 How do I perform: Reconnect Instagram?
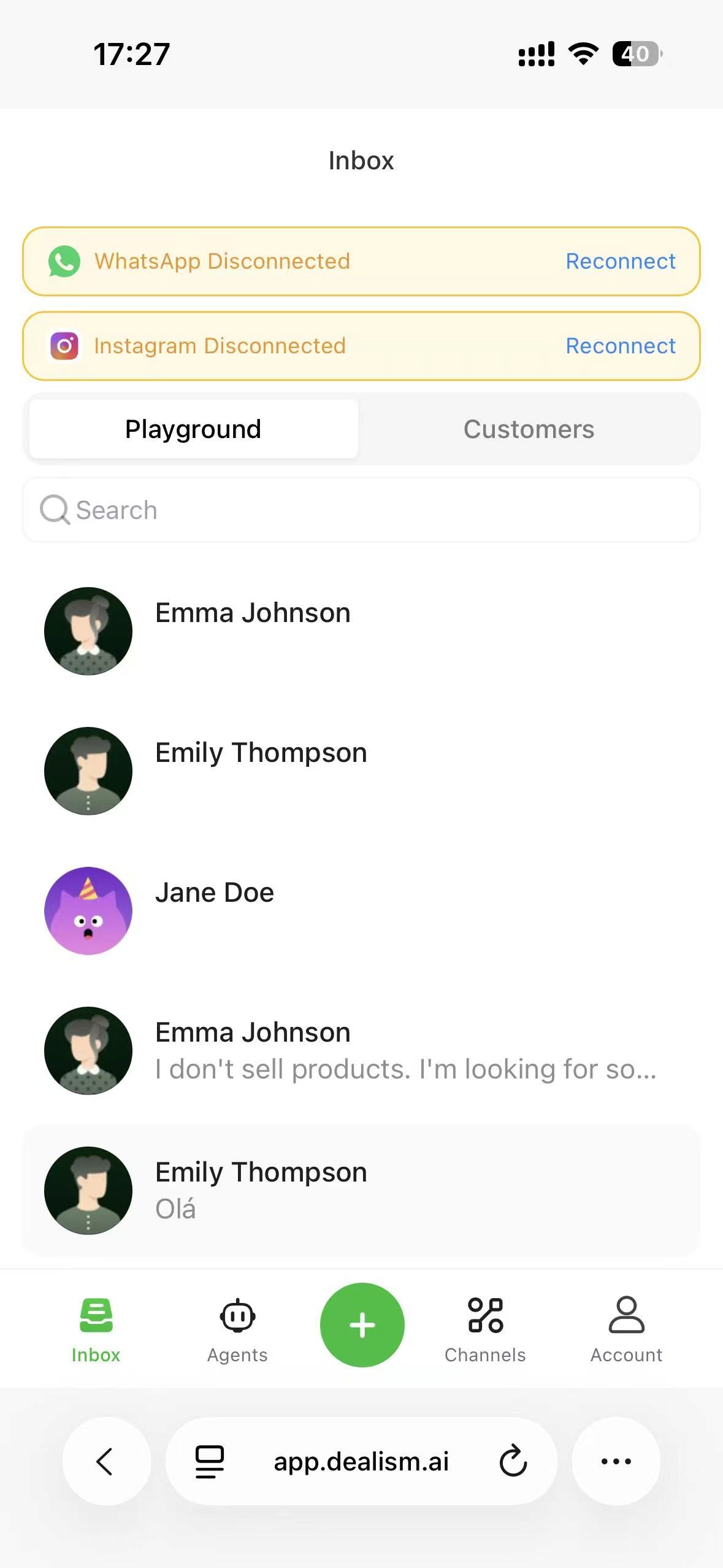(x=620, y=345)
